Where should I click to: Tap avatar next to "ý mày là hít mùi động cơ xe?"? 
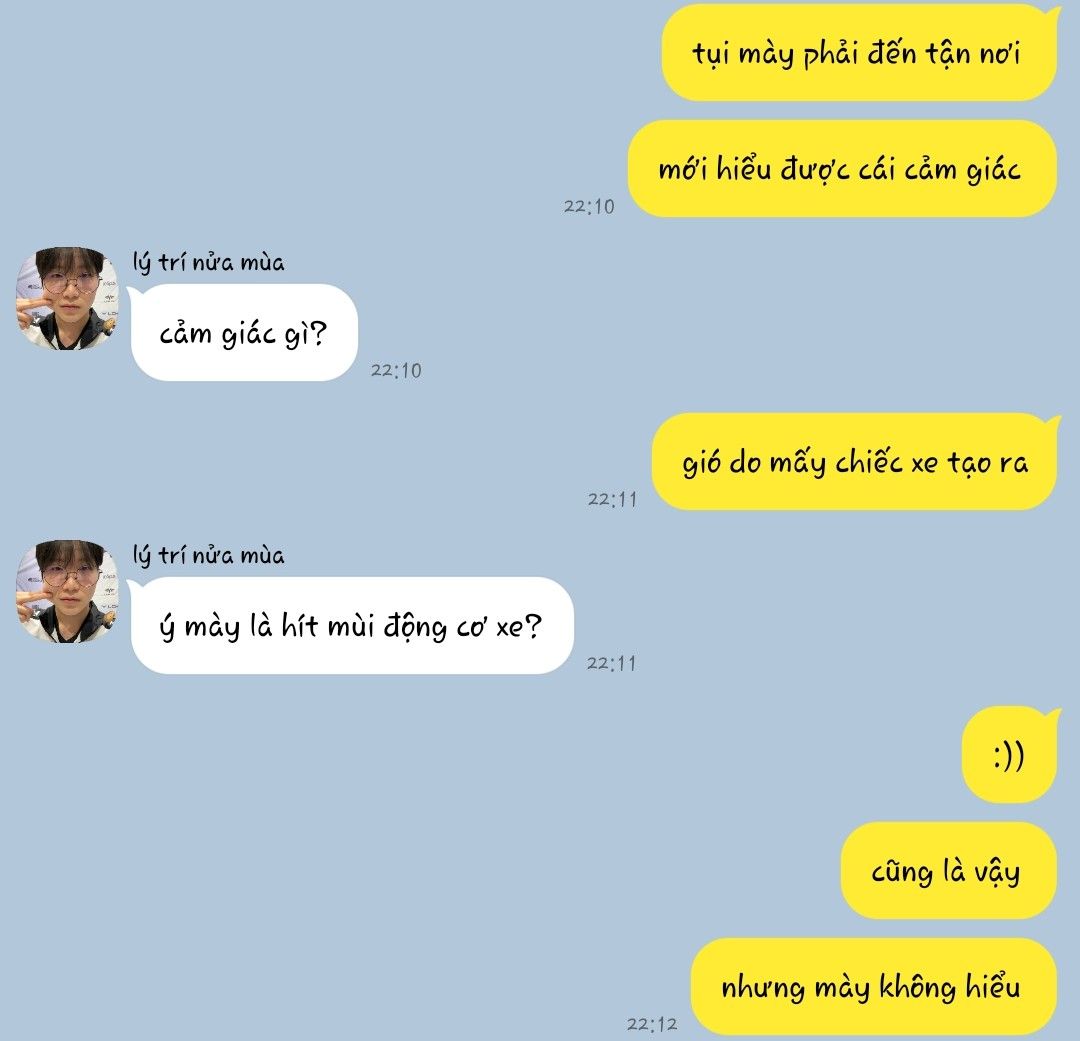tap(67, 592)
